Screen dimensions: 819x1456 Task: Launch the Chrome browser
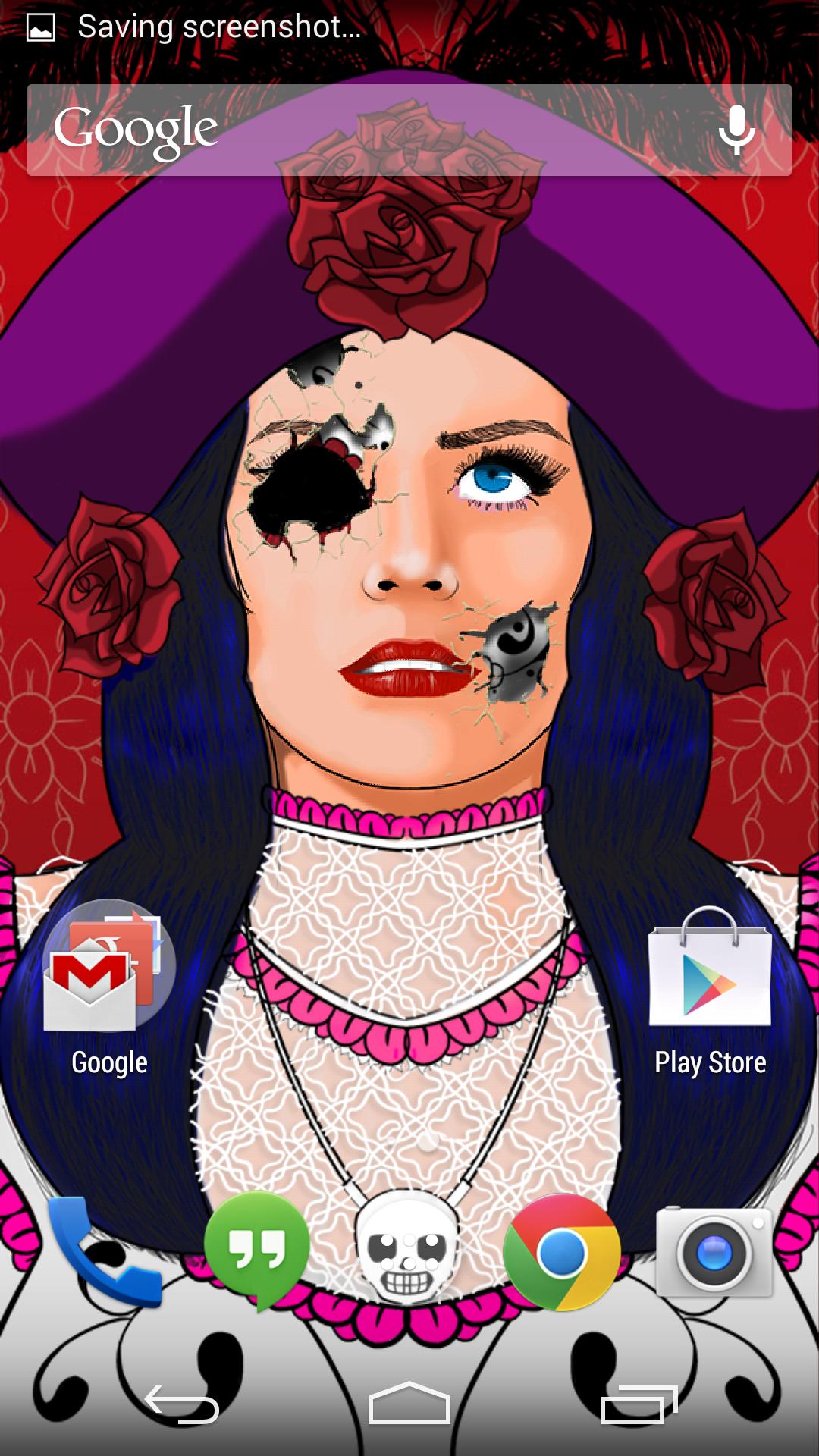point(561,1253)
